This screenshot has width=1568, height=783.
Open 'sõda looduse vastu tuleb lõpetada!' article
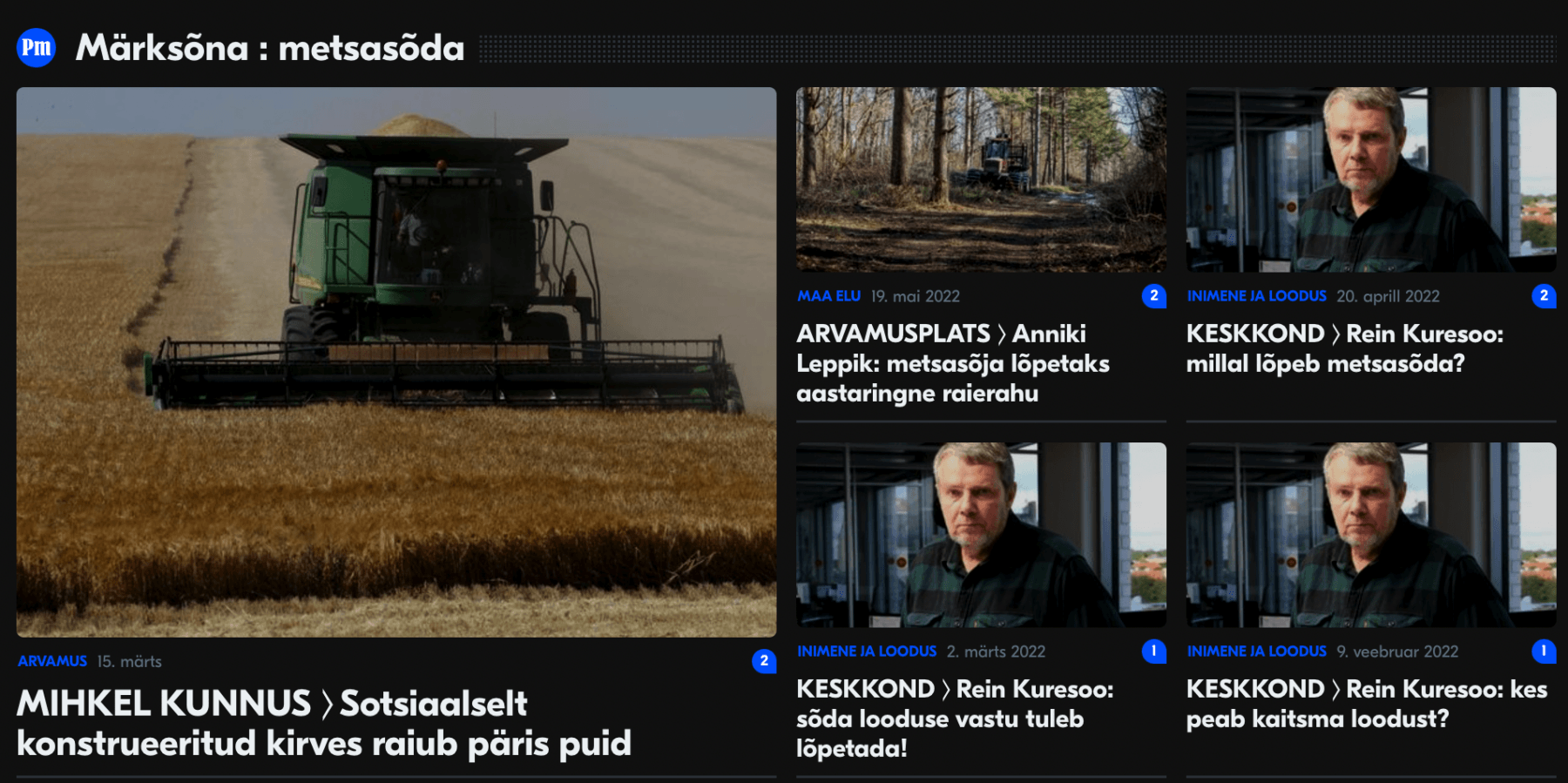[954, 719]
